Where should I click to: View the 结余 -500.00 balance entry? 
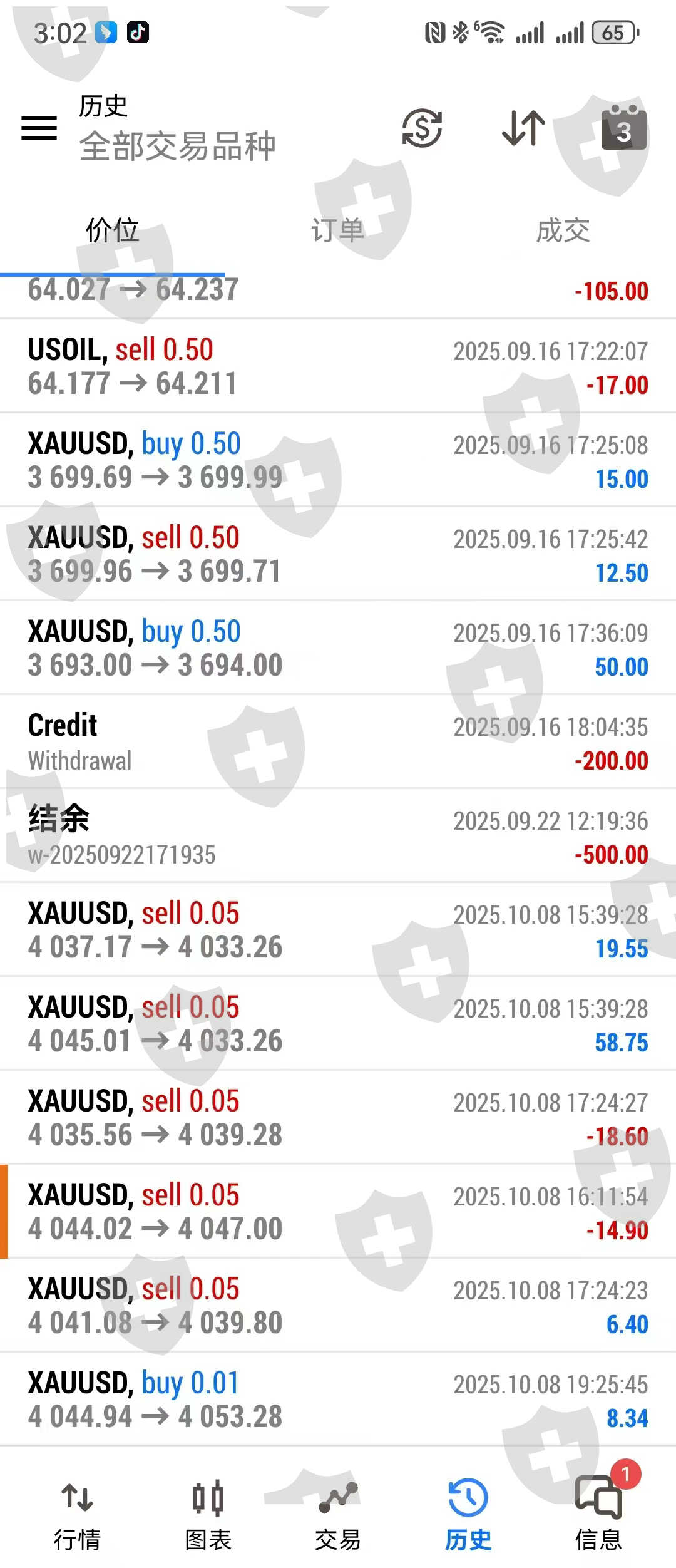(338, 836)
